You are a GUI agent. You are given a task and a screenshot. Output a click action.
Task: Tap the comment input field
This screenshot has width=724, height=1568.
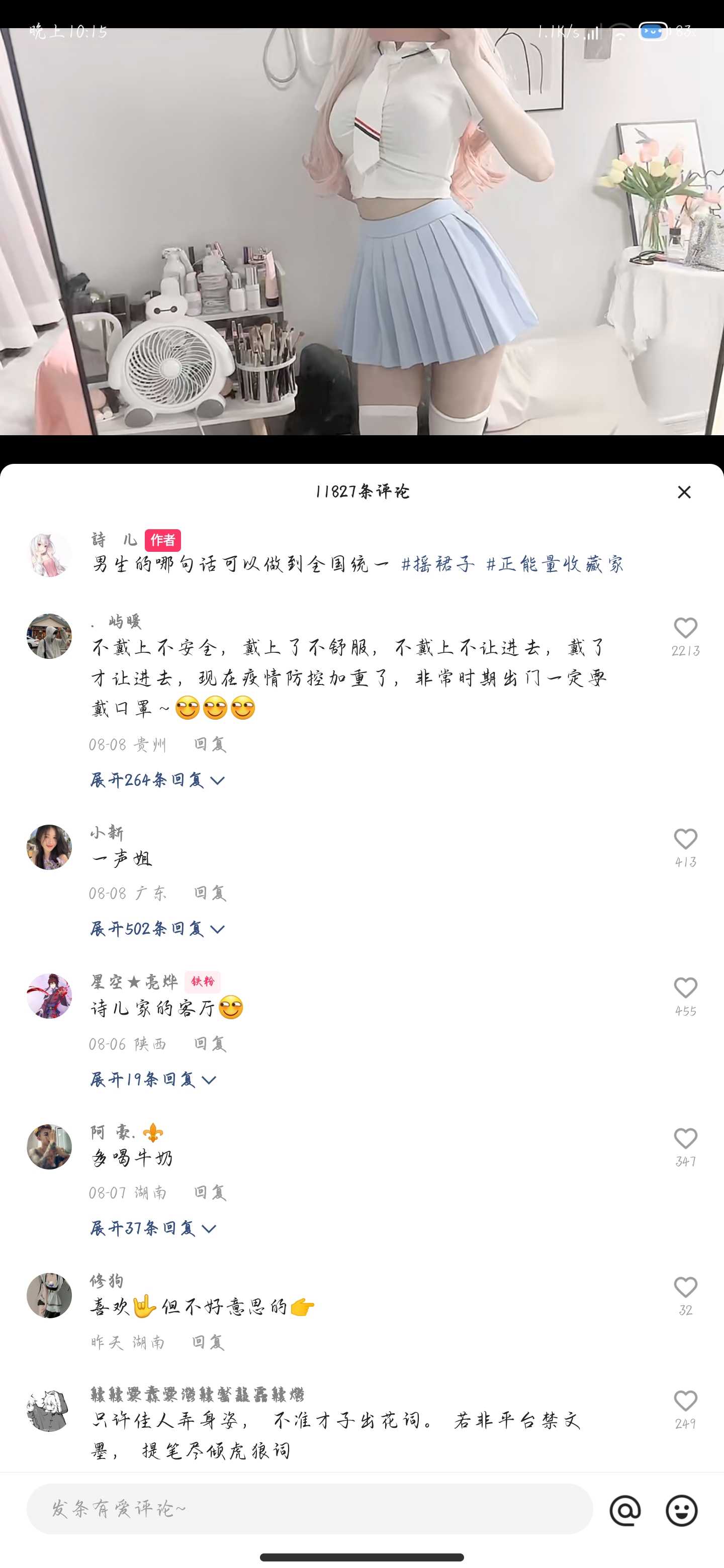tap(309, 1508)
